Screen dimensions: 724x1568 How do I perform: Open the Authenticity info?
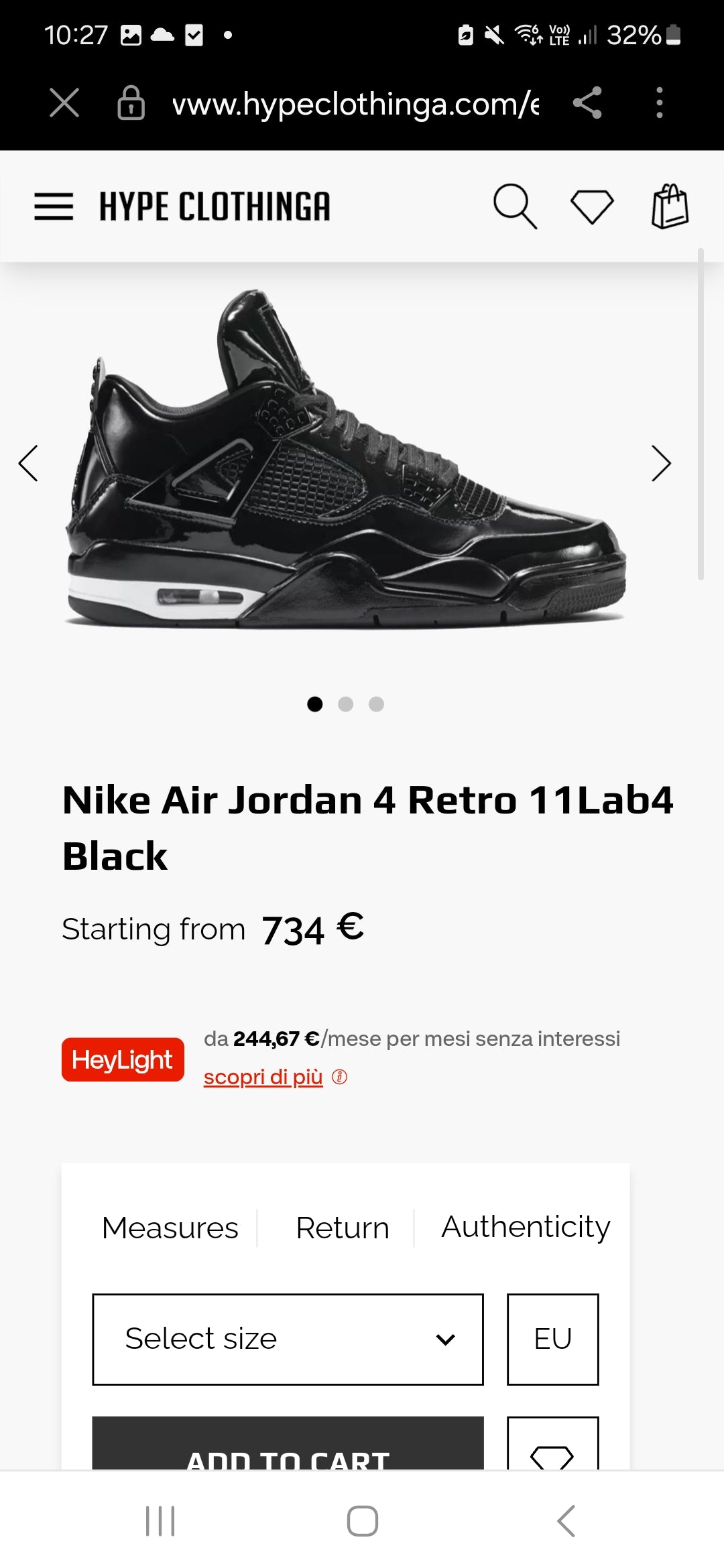[x=526, y=1227]
